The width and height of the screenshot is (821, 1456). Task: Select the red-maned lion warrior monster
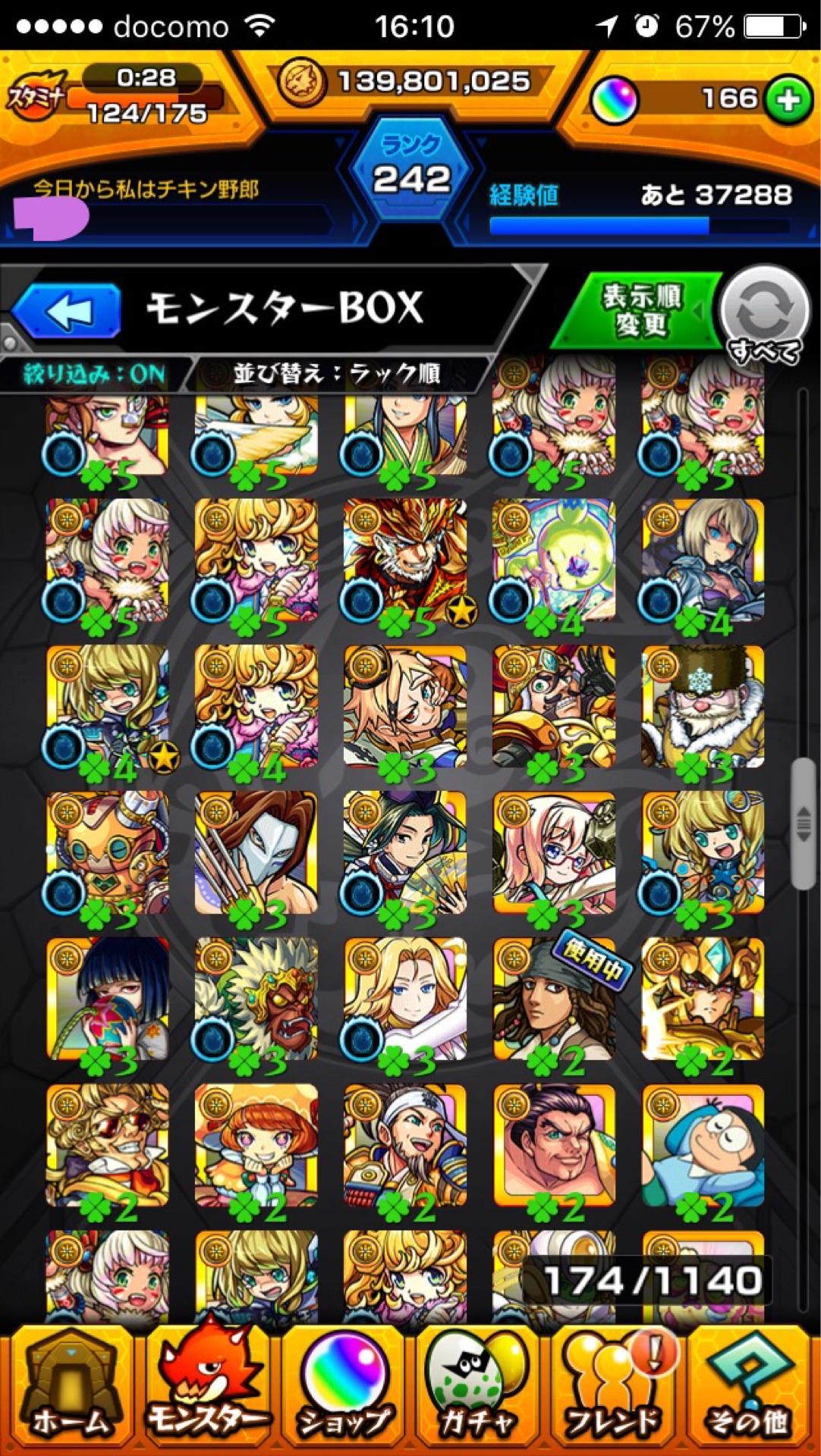(x=404, y=560)
